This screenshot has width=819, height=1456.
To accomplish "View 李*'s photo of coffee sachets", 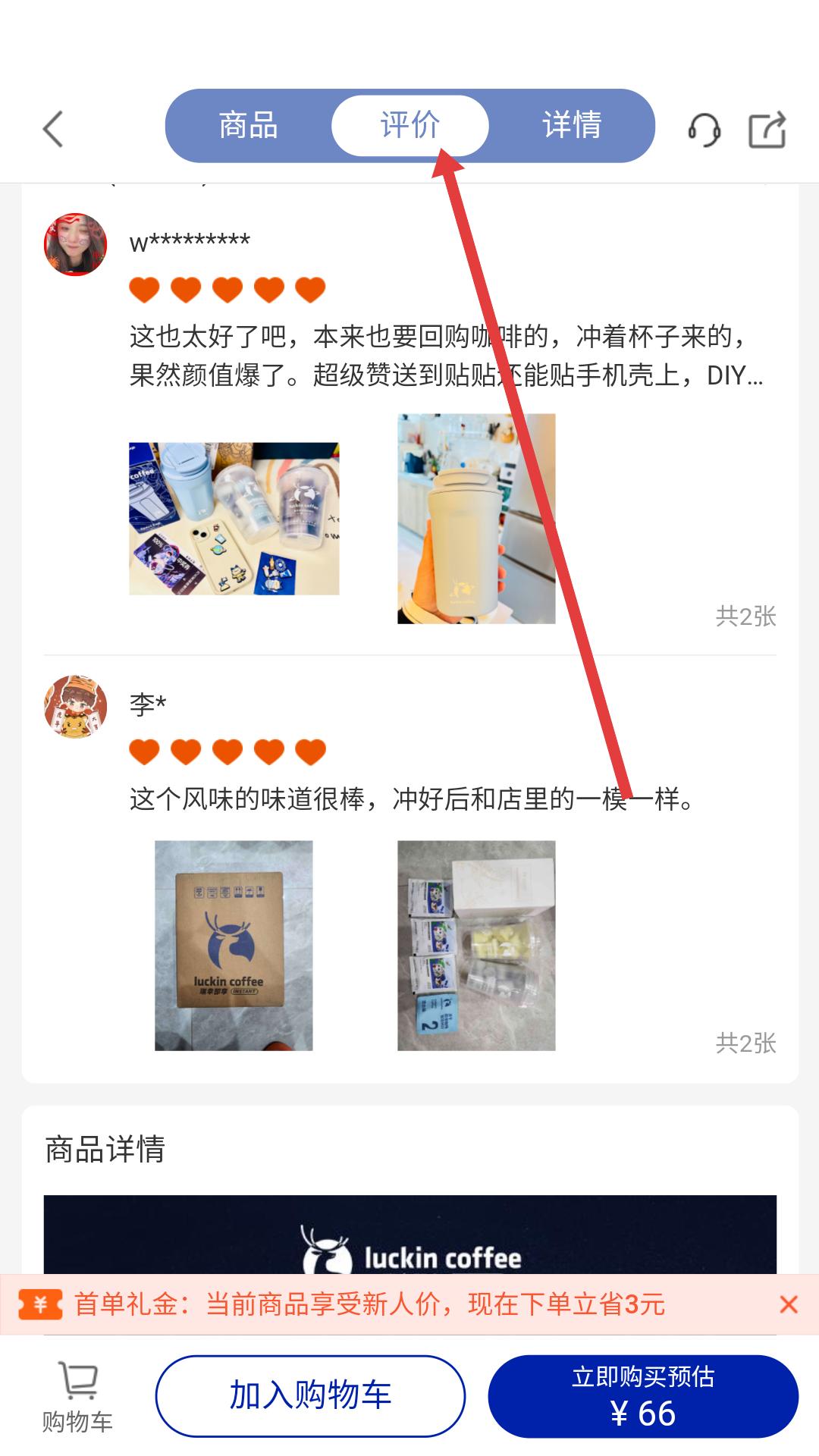I will tap(476, 945).
